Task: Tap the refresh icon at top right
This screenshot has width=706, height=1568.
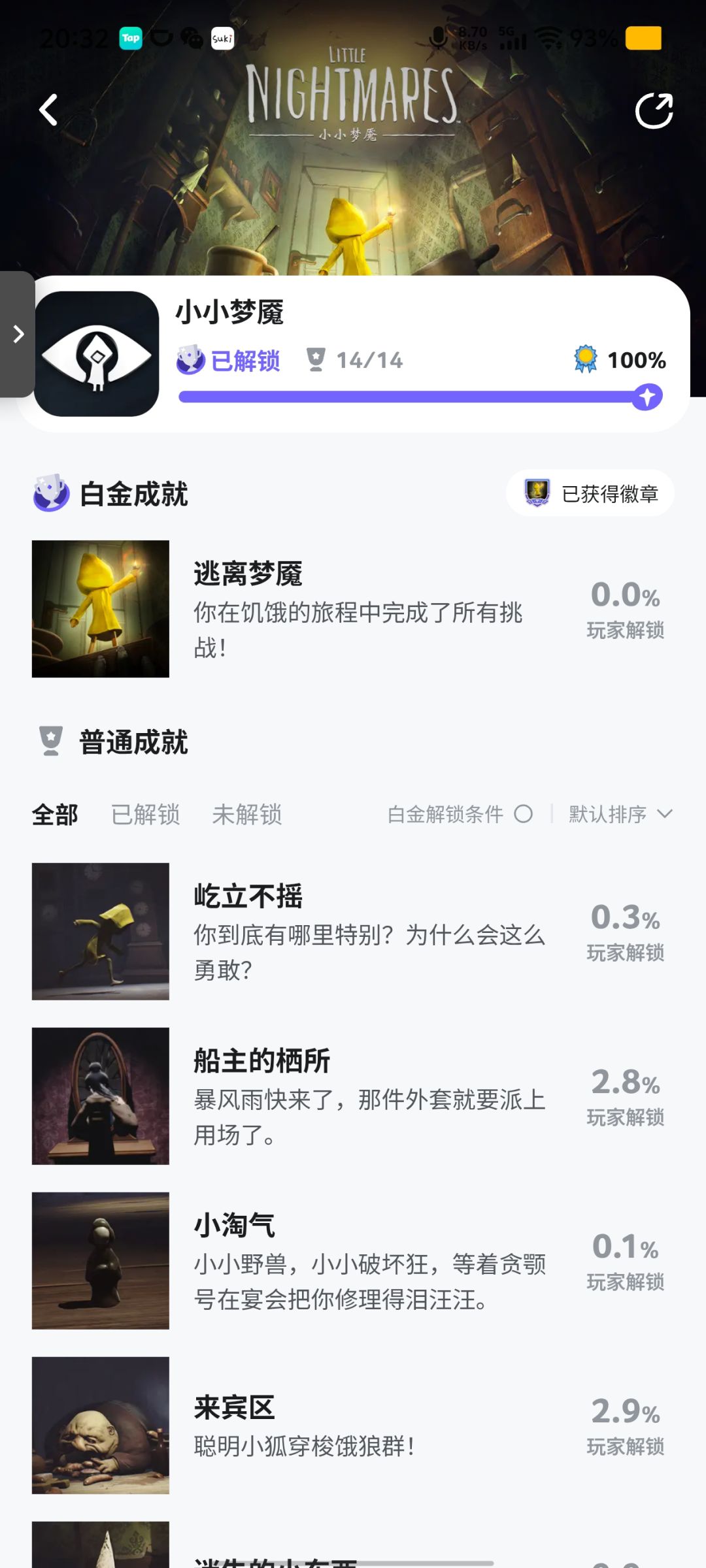Action: [653, 109]
